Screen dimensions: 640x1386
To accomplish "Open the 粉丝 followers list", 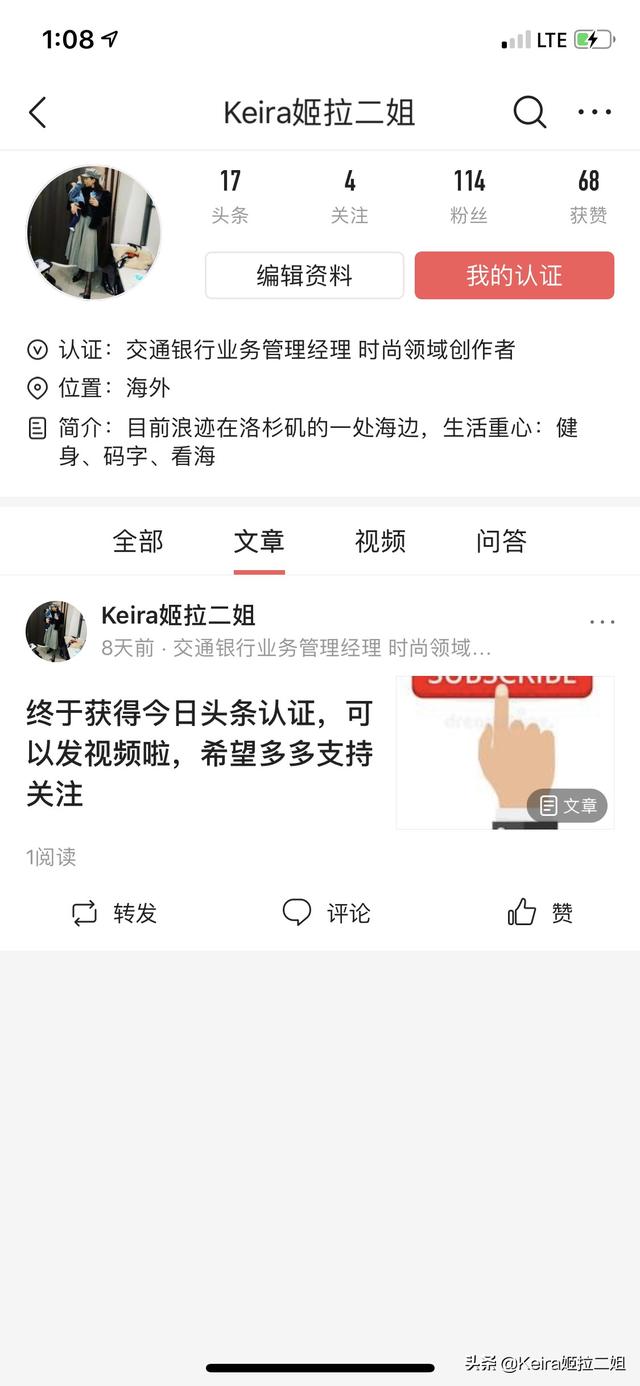I will pyautogui.click(x=469, y=196).
